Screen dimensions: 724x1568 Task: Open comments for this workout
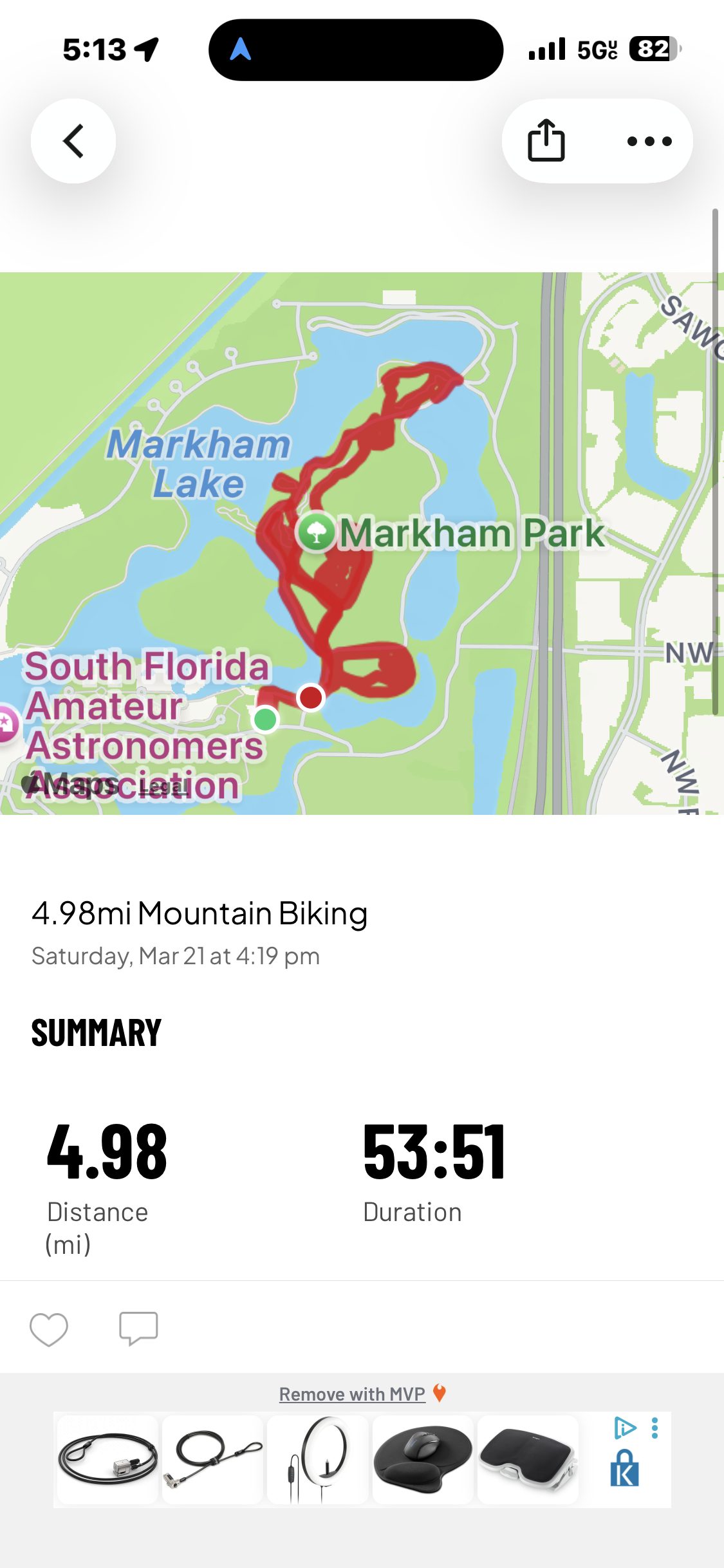click(x=138, y=1329)
